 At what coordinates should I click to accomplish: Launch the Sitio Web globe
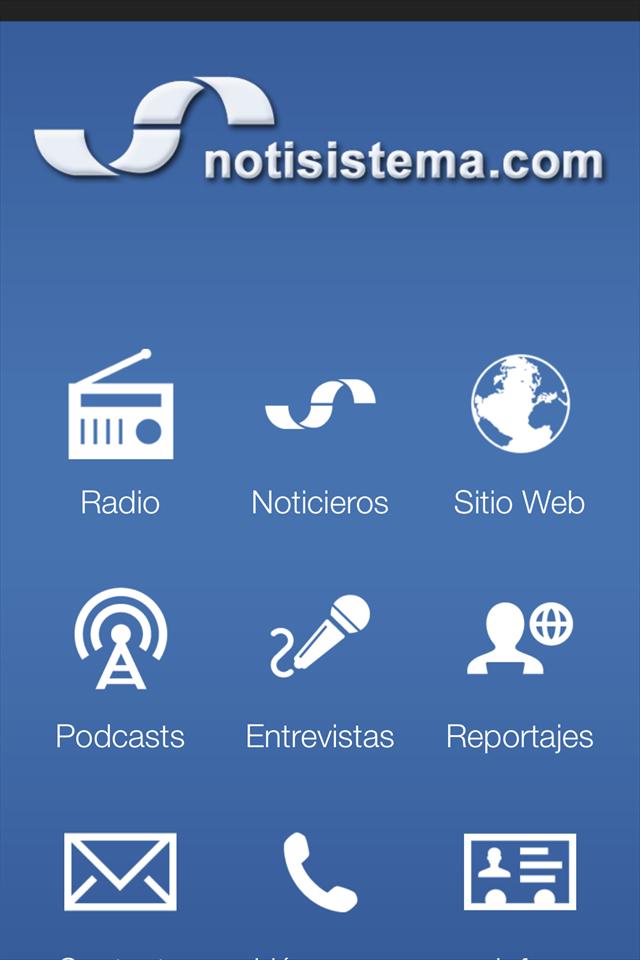coord(520,403)
